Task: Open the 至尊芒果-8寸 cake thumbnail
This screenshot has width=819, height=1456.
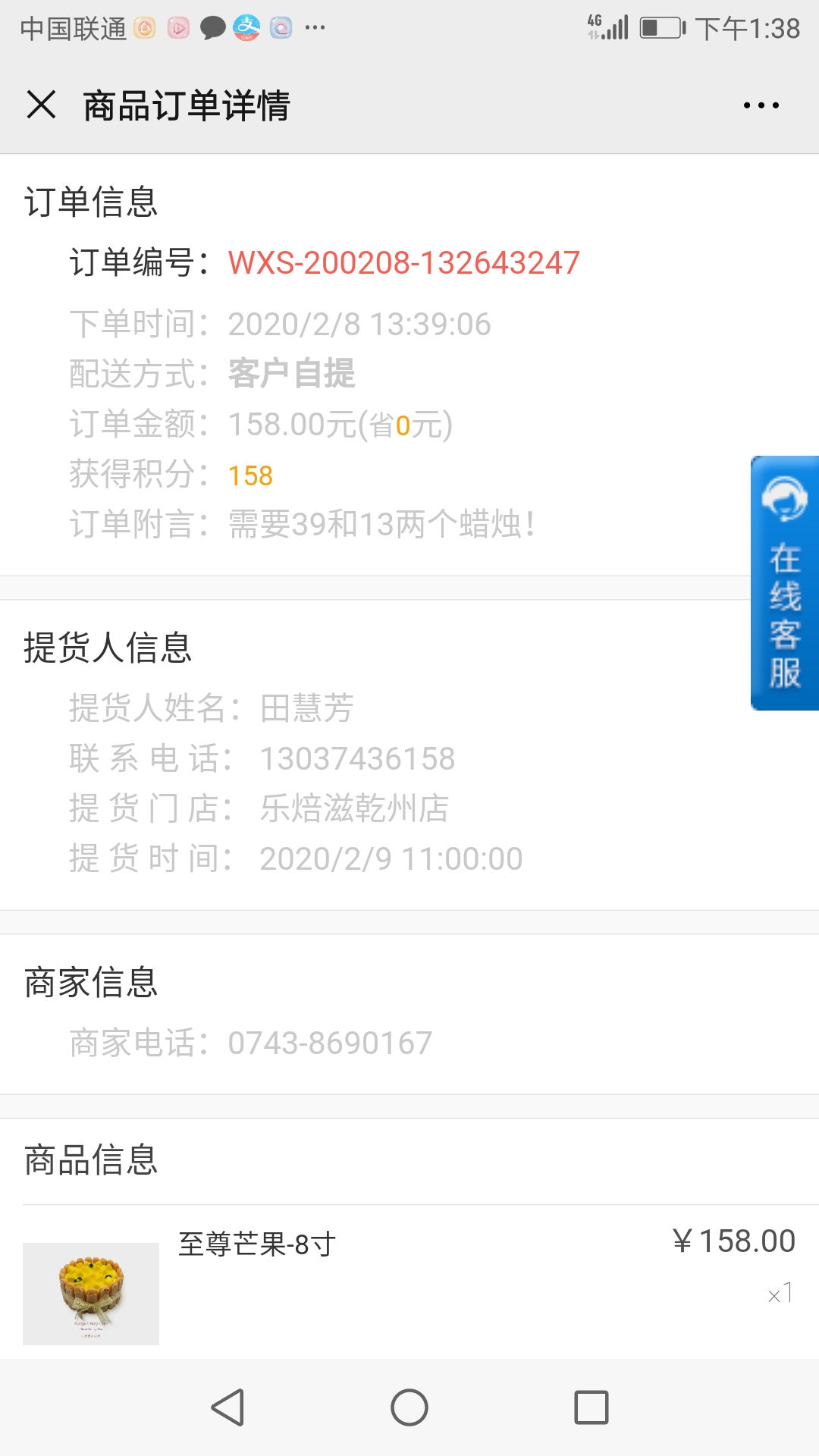Action: [91, 1293]
